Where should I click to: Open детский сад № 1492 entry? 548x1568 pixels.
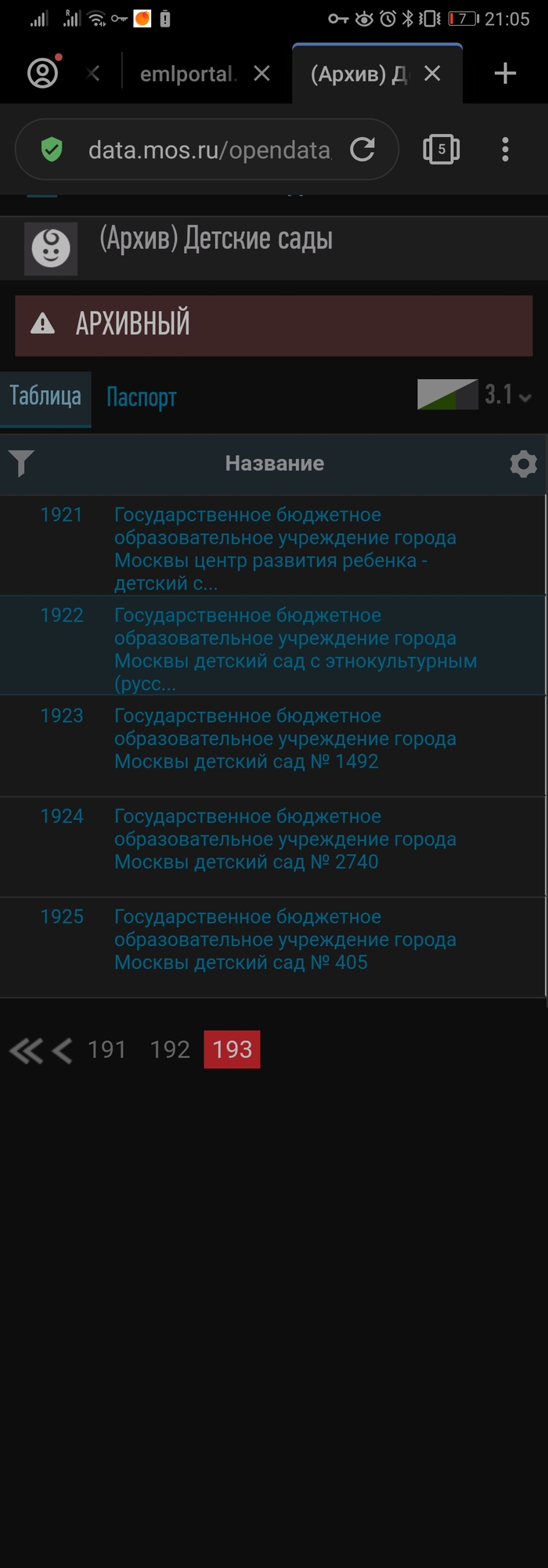285,738
